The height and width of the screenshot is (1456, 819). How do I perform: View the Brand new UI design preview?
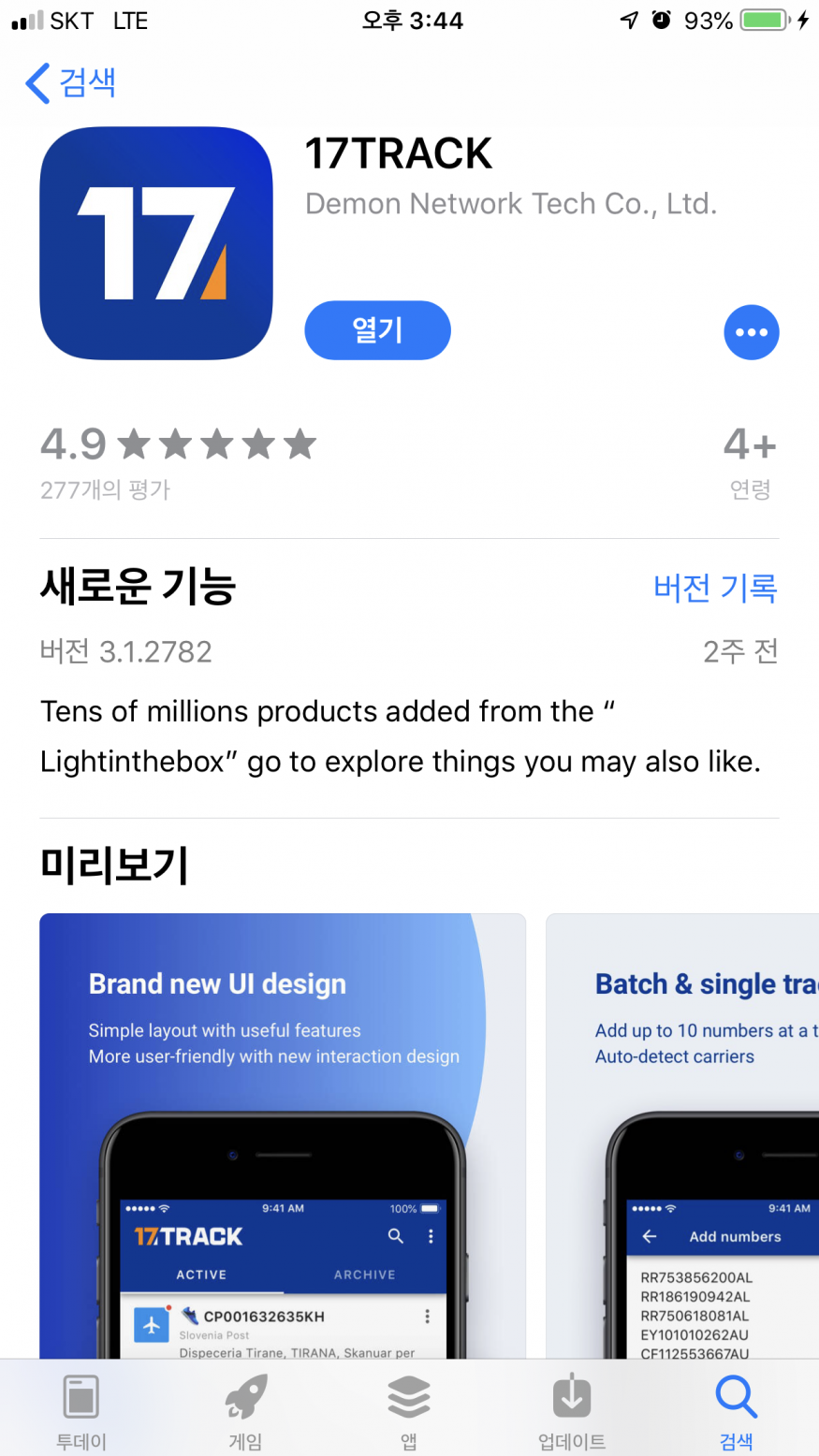coord(282,1134)
